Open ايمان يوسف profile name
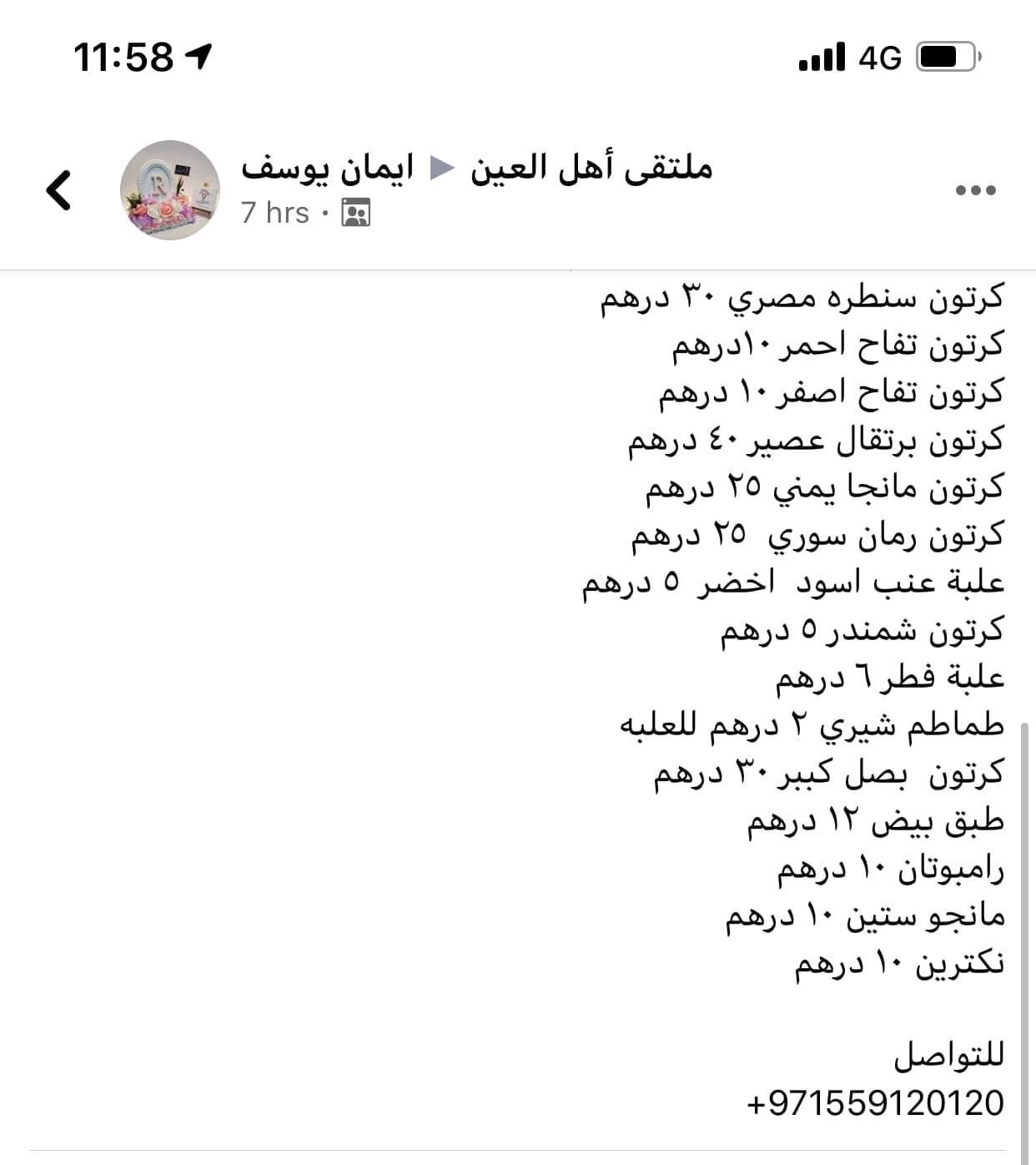Viewport: 1036px width, 1165px height. 327,168
